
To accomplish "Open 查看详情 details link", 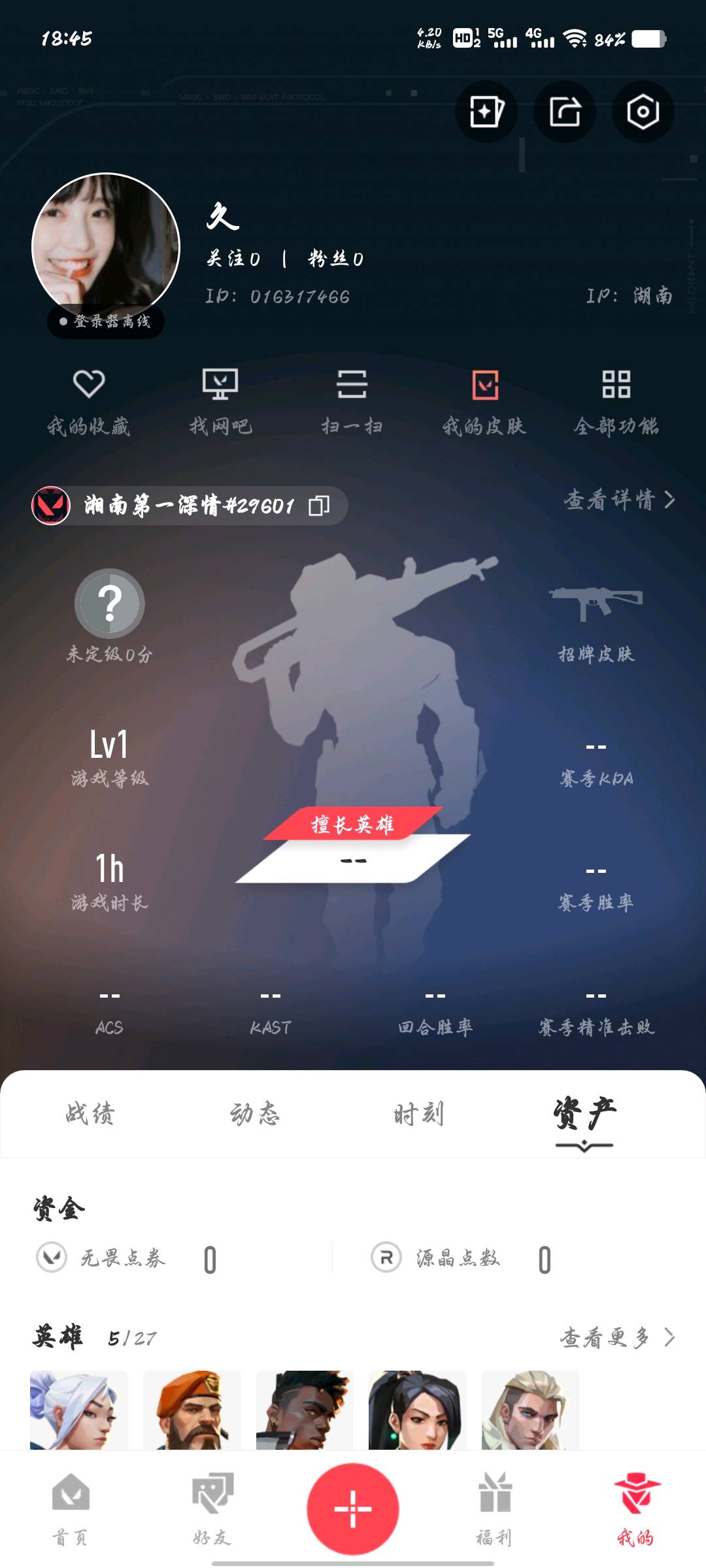I will click(618, 500).
